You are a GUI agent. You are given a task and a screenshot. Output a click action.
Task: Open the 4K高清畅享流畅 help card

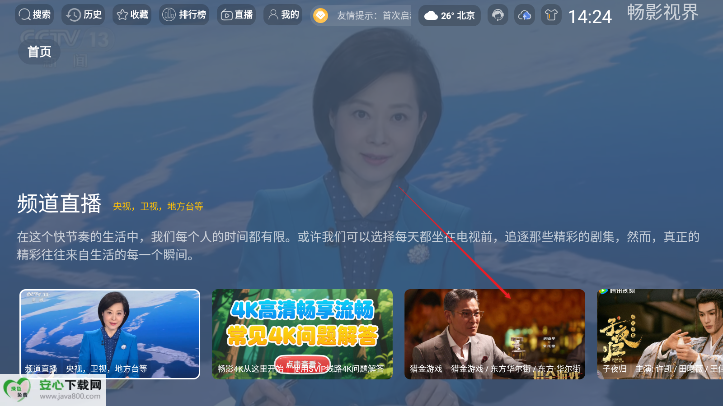pos(302,334)
